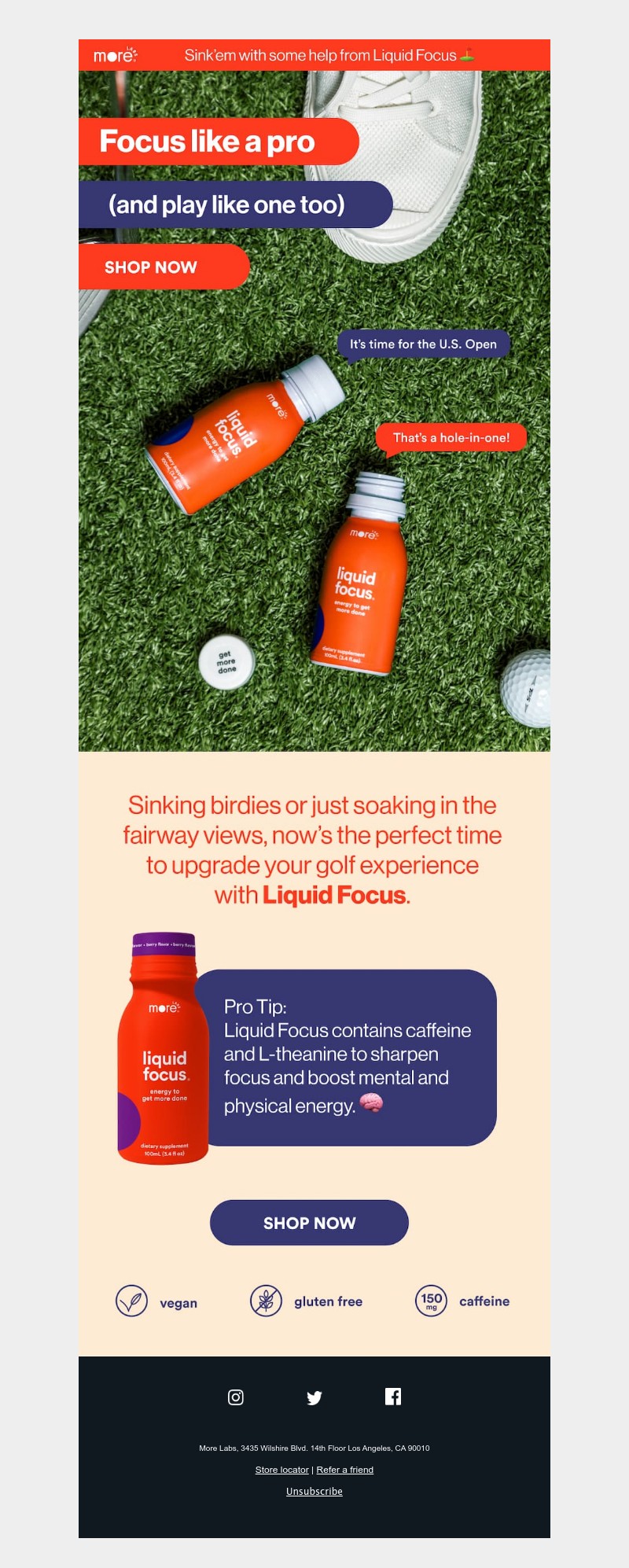629x1568 pixels.
Task: Tap the Unsubscribe link
Action: pyautogui.click(x=314, y=1491)
